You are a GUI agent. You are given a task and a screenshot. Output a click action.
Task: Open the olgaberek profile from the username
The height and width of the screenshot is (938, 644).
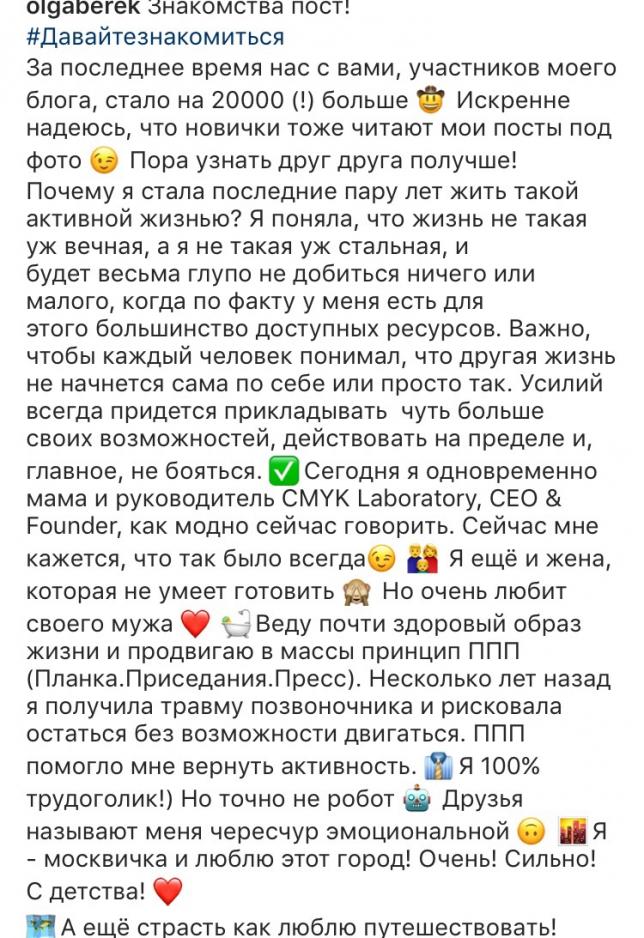[82, 9]
